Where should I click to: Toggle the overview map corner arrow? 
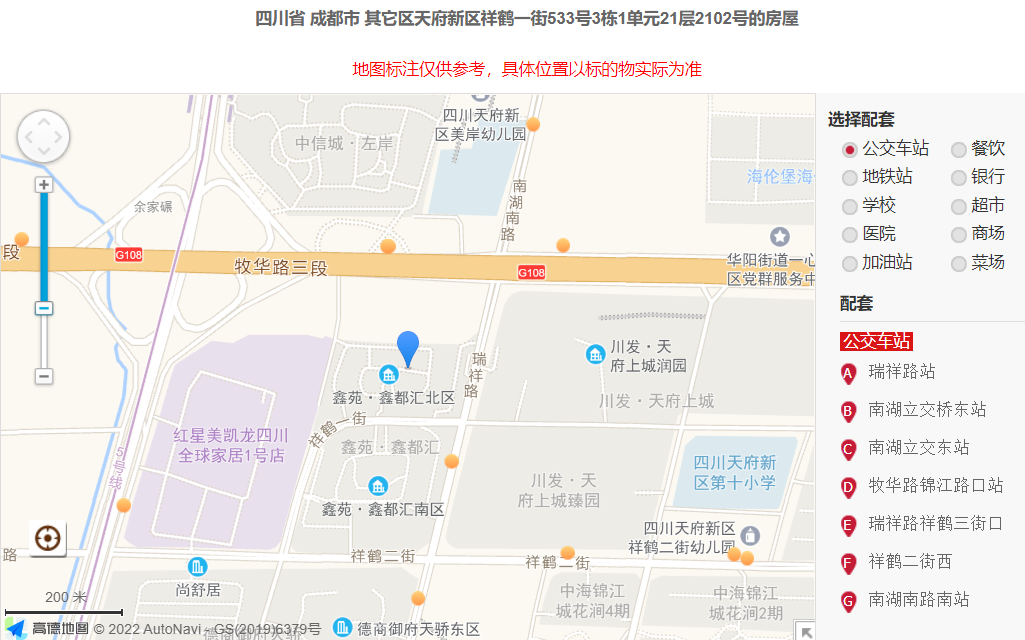(805, 631)
